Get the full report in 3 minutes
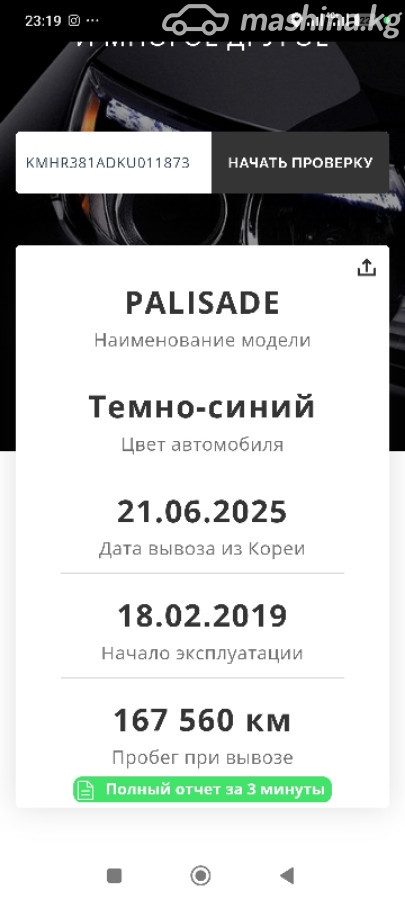This screenshot has width=405, height=900. 202,789
